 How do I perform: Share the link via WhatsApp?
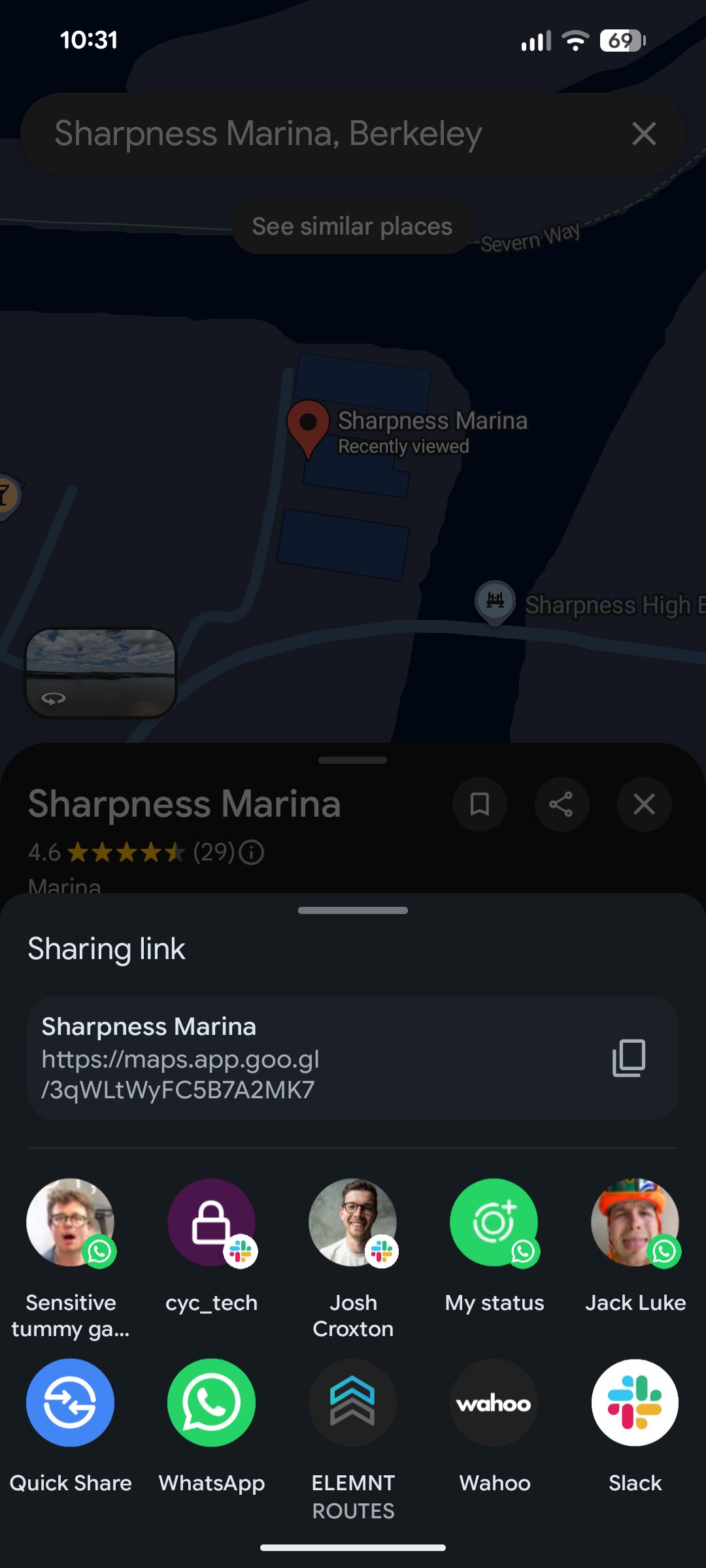coord(211,1402)
